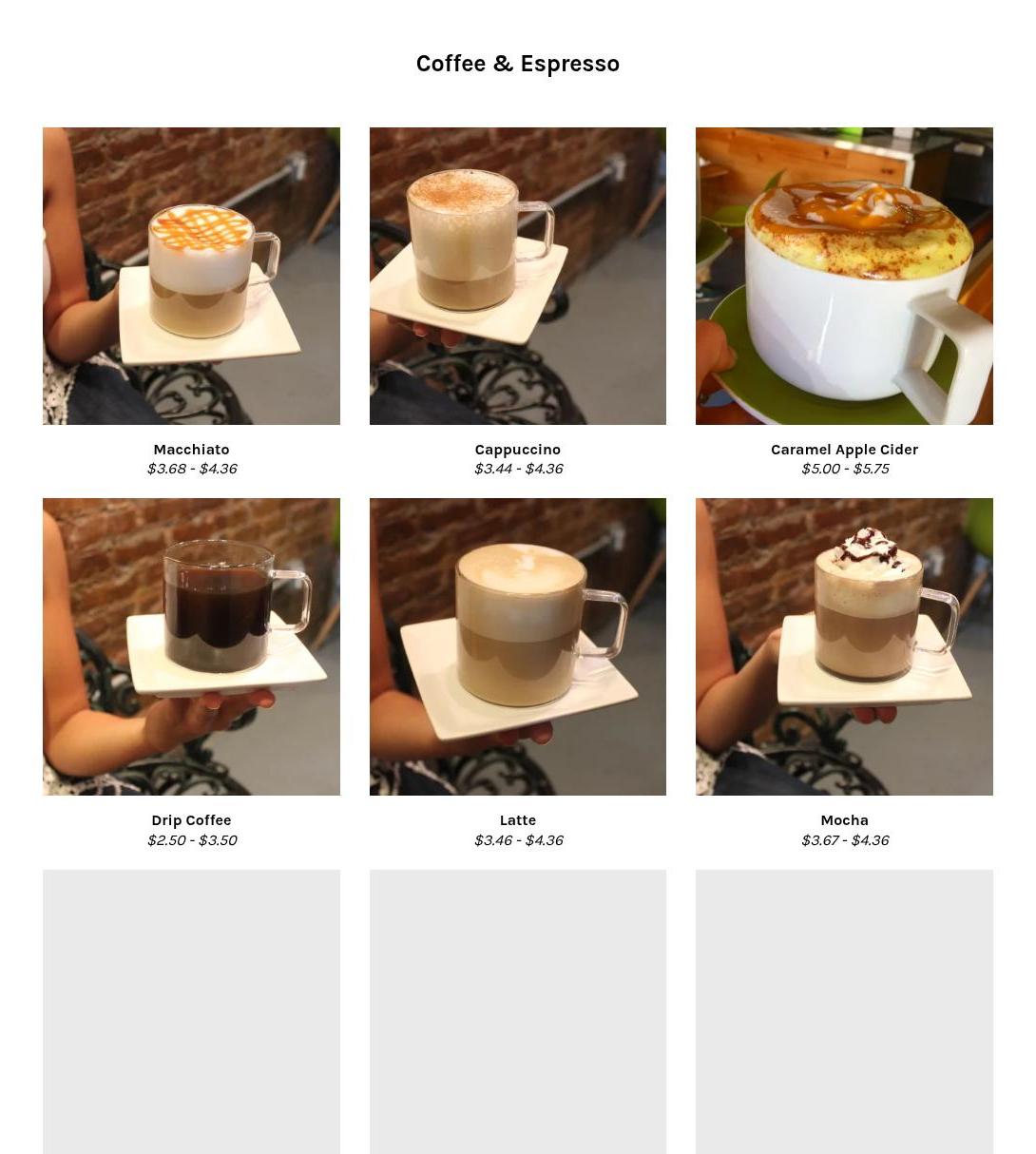Open the Drip Coffee product

(x=191, y=647)
